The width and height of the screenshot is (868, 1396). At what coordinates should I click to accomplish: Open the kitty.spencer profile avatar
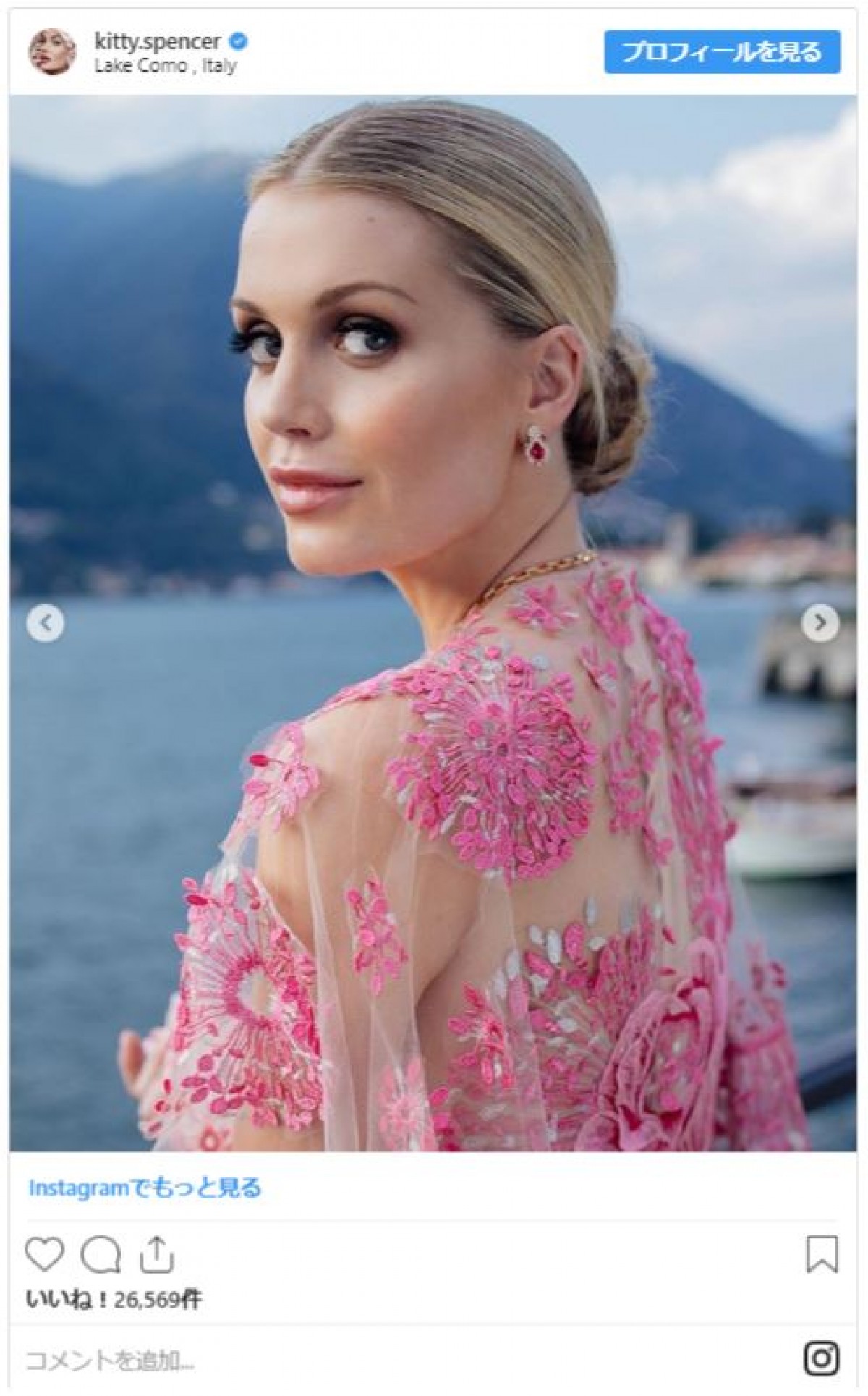pos(52,53)
